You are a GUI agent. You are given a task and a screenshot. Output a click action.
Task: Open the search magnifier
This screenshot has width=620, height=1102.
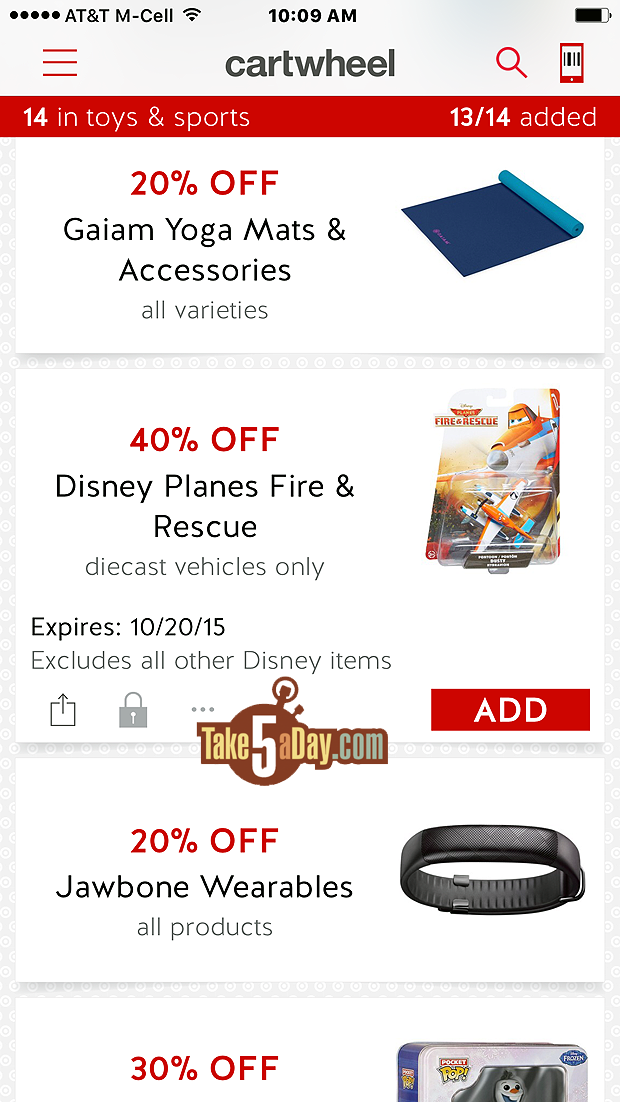(511, 63)
